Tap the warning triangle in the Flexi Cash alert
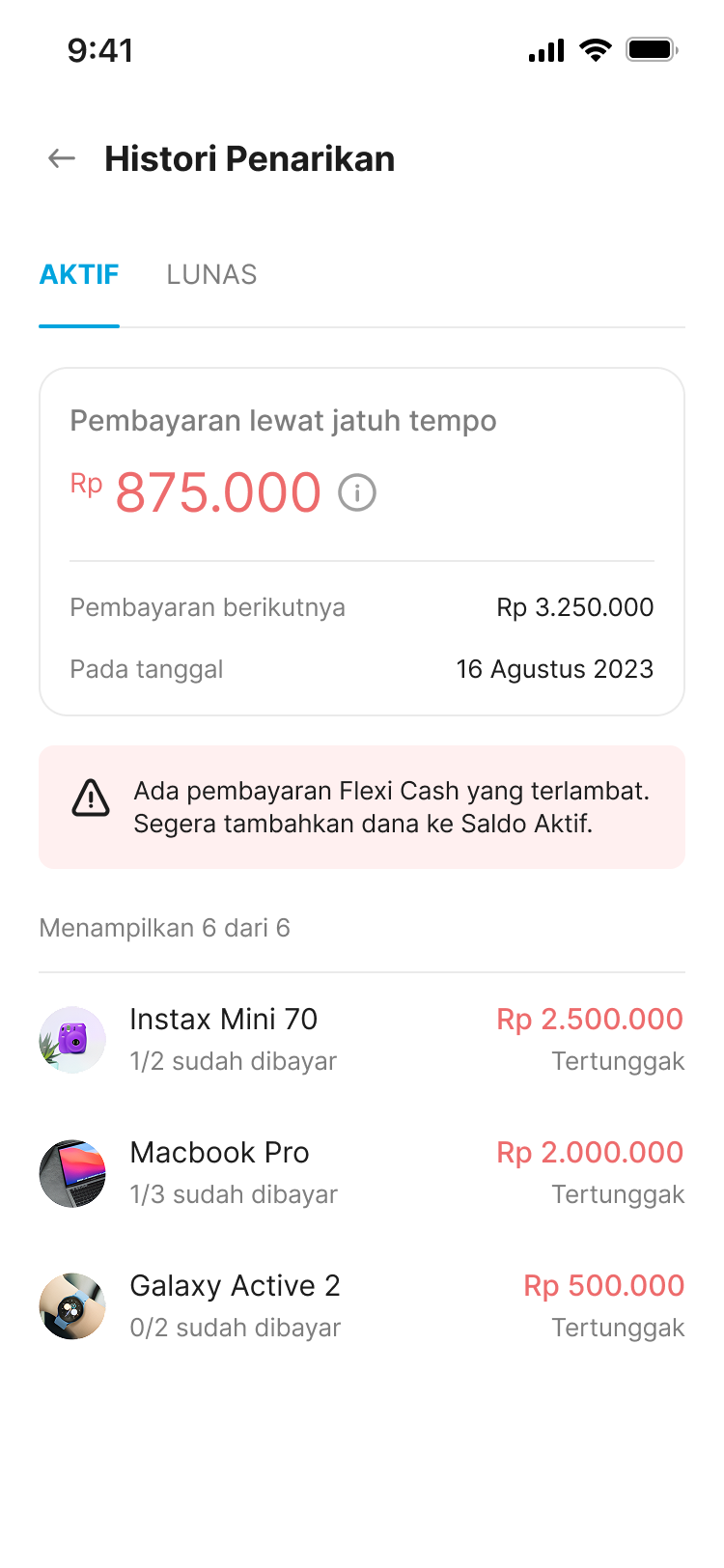724x1568 pixels. 90,801
